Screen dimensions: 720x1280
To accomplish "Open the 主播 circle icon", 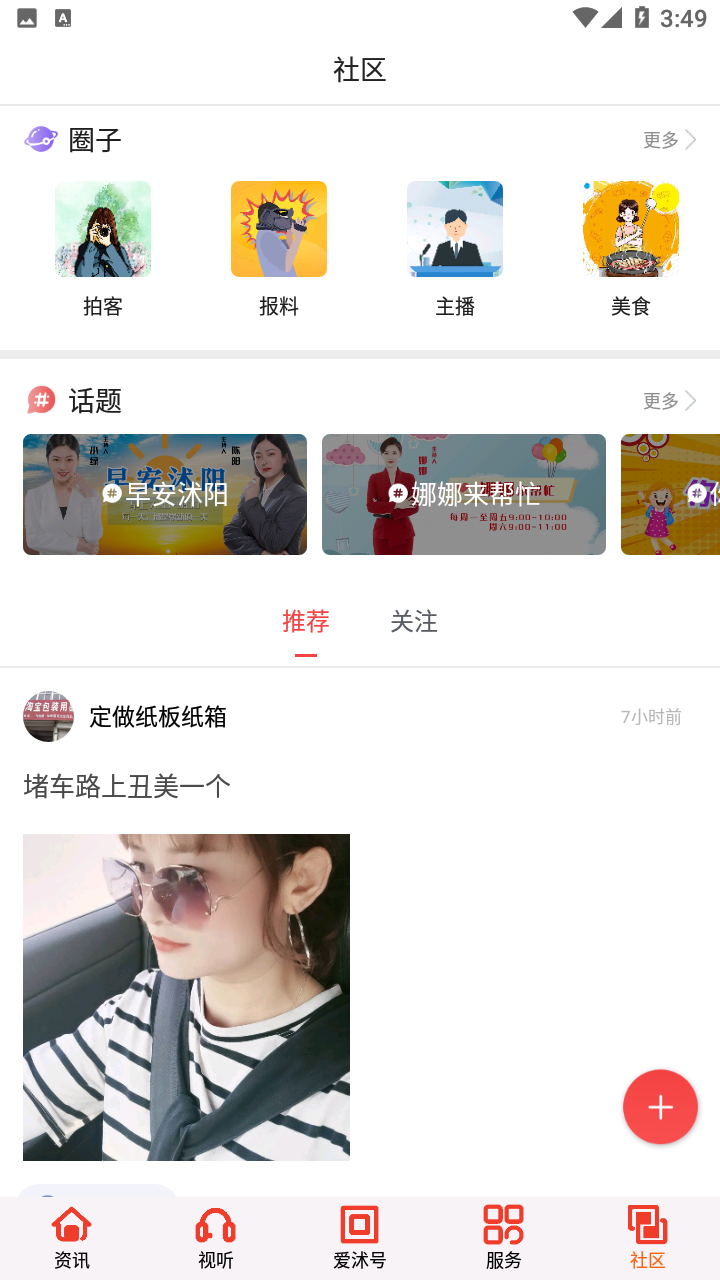I will [x=455, y=228].
